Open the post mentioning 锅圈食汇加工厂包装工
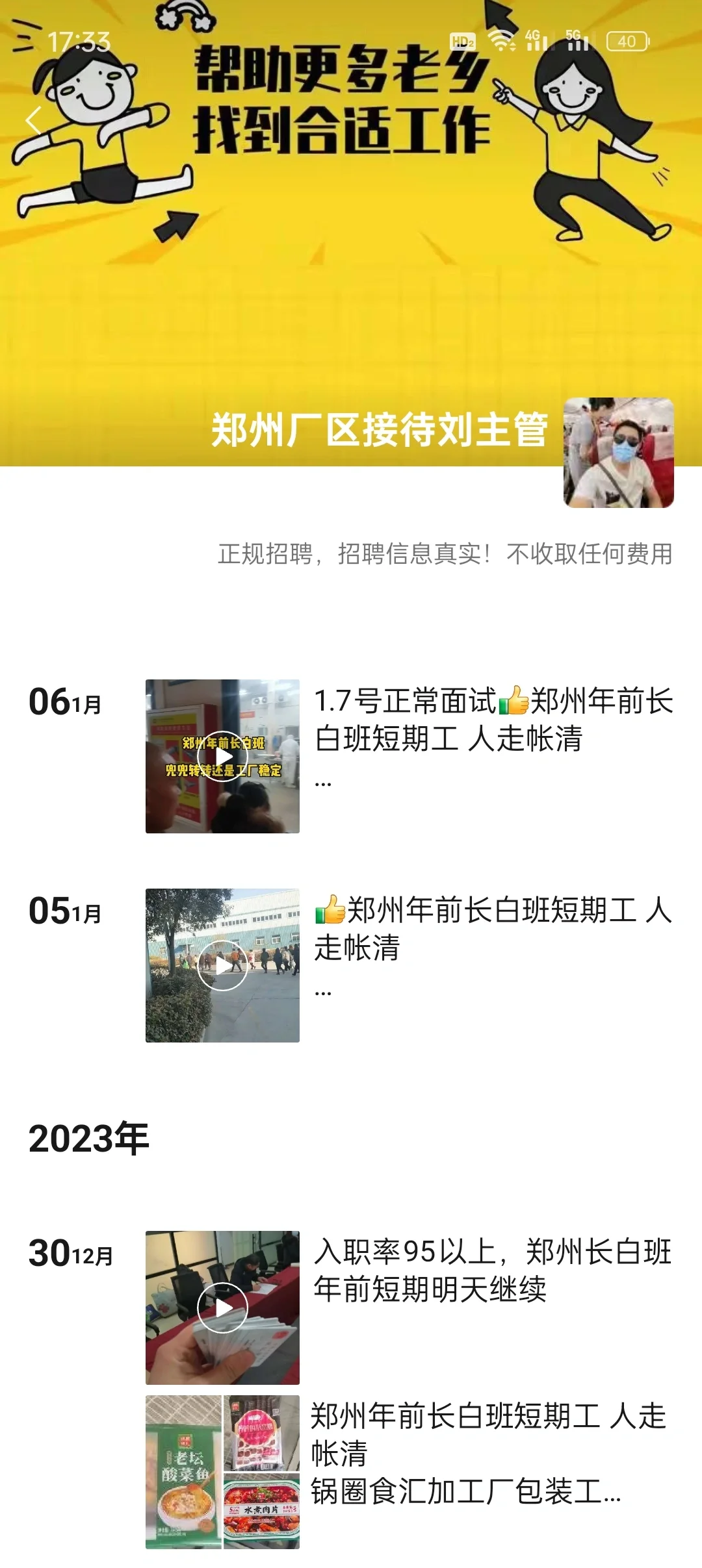Screen dimensions: 702x1568 465,1491
